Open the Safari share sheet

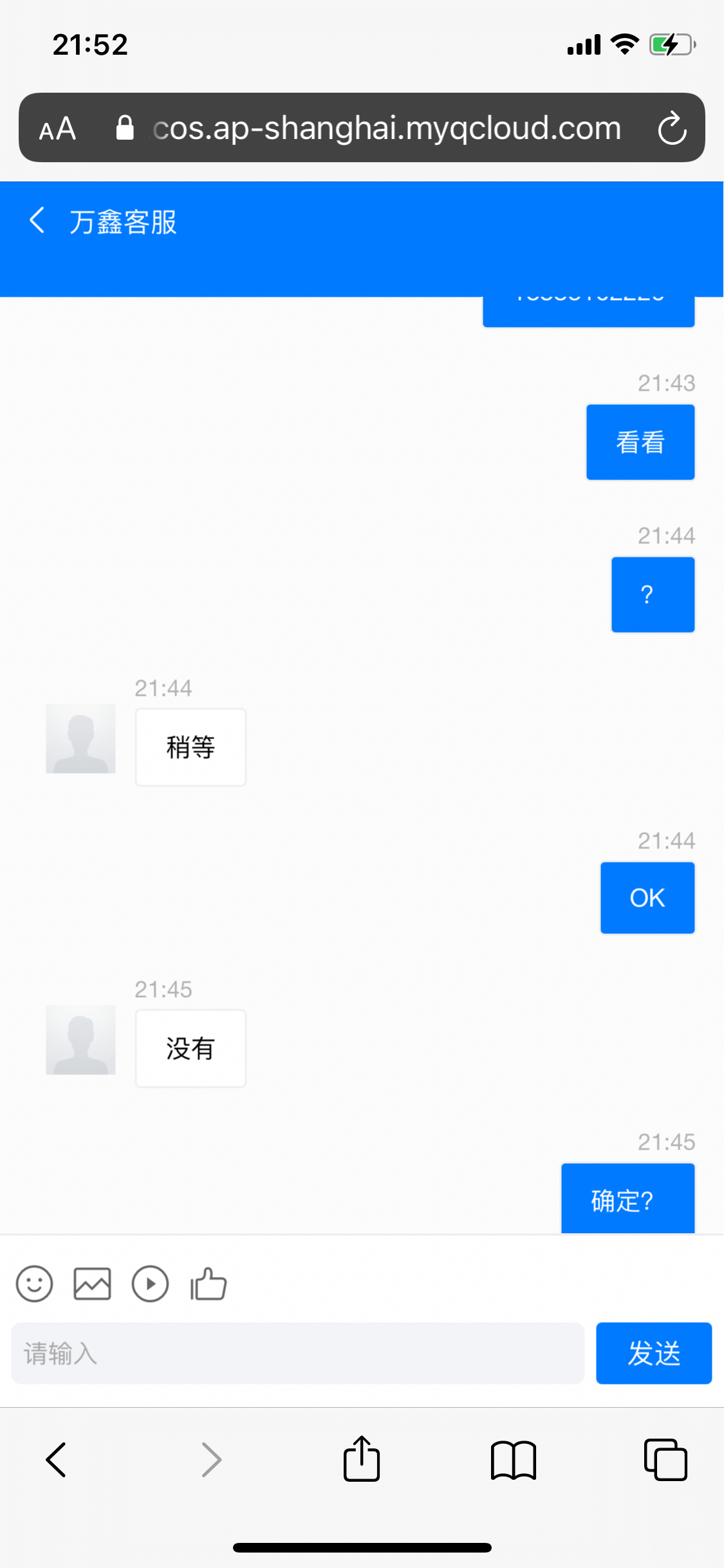362,1459
